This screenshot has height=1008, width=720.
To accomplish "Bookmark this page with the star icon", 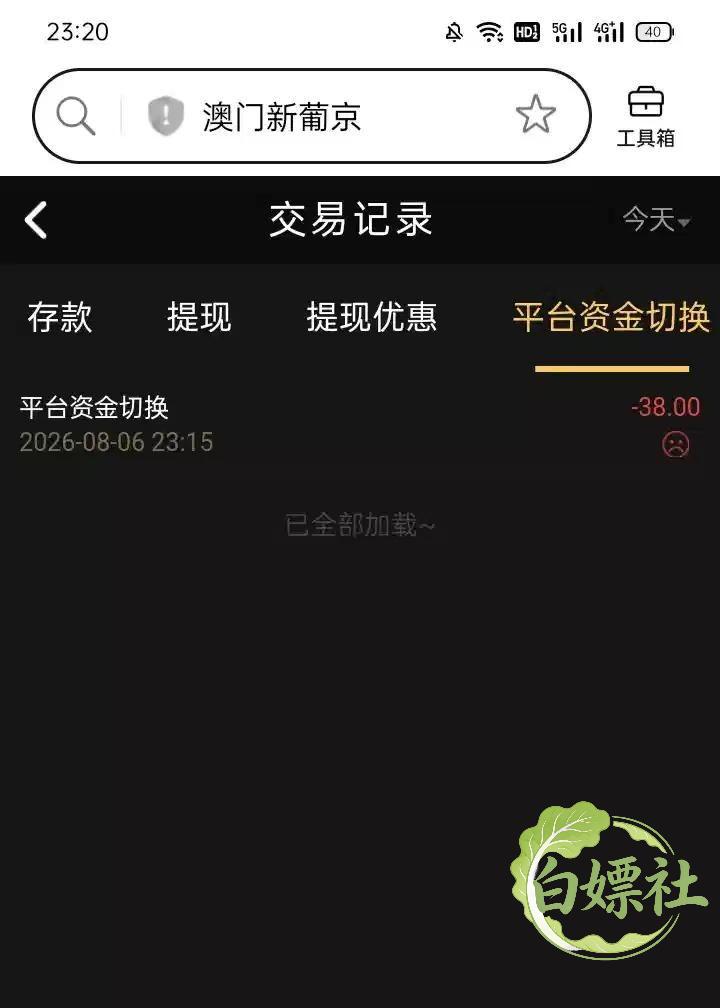I will (x=536, y=115).
